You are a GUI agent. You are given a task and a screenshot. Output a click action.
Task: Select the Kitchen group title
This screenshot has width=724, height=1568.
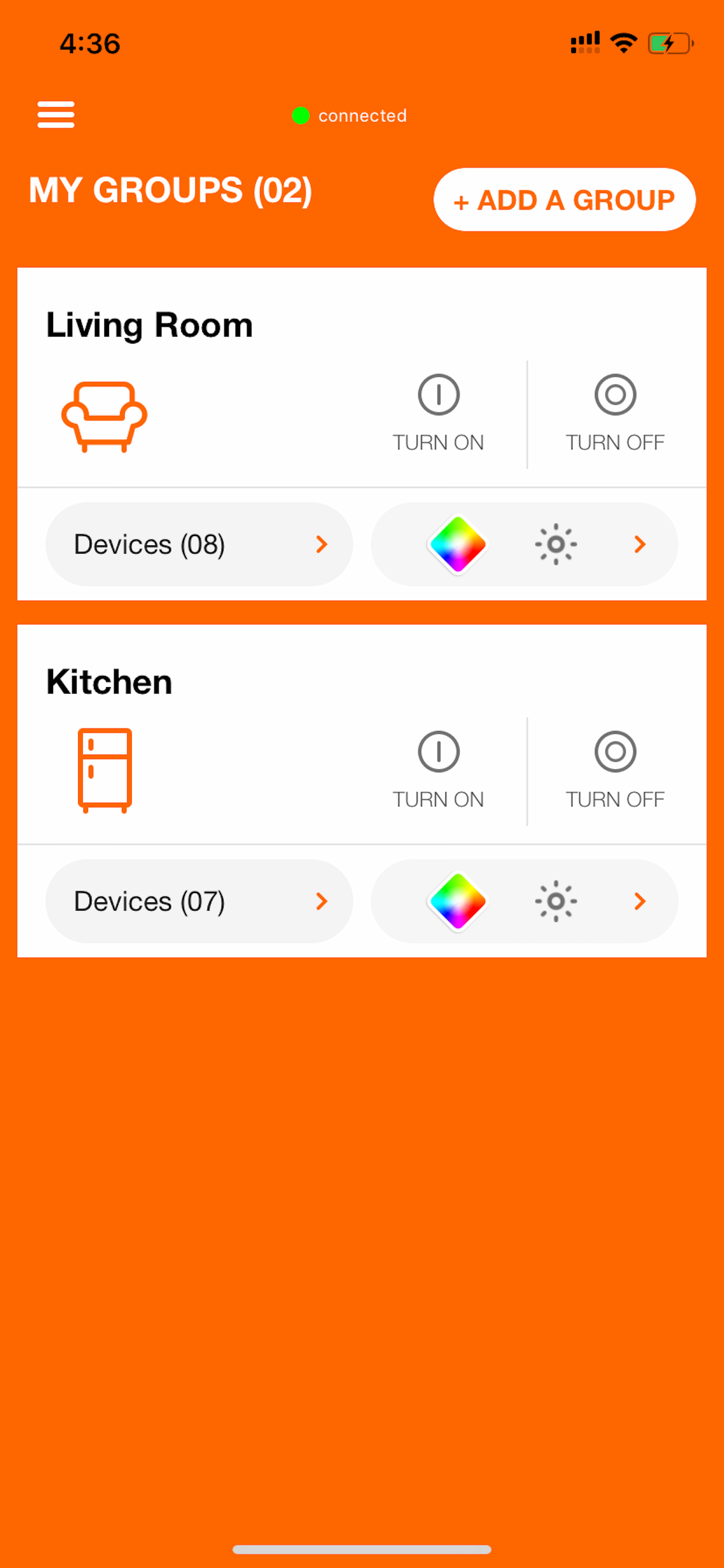(x=110, y=682)
